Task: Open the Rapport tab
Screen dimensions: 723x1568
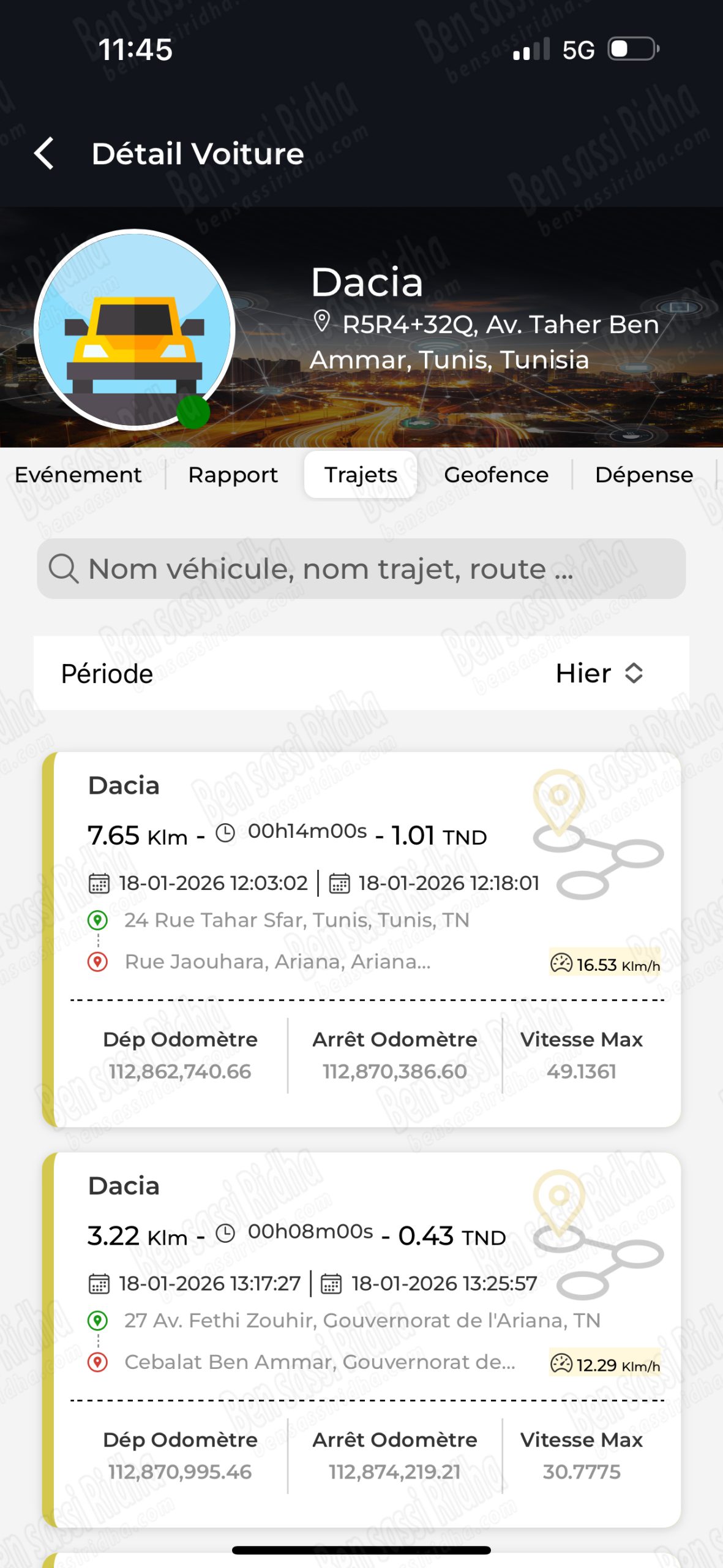Action: point(233,475)
